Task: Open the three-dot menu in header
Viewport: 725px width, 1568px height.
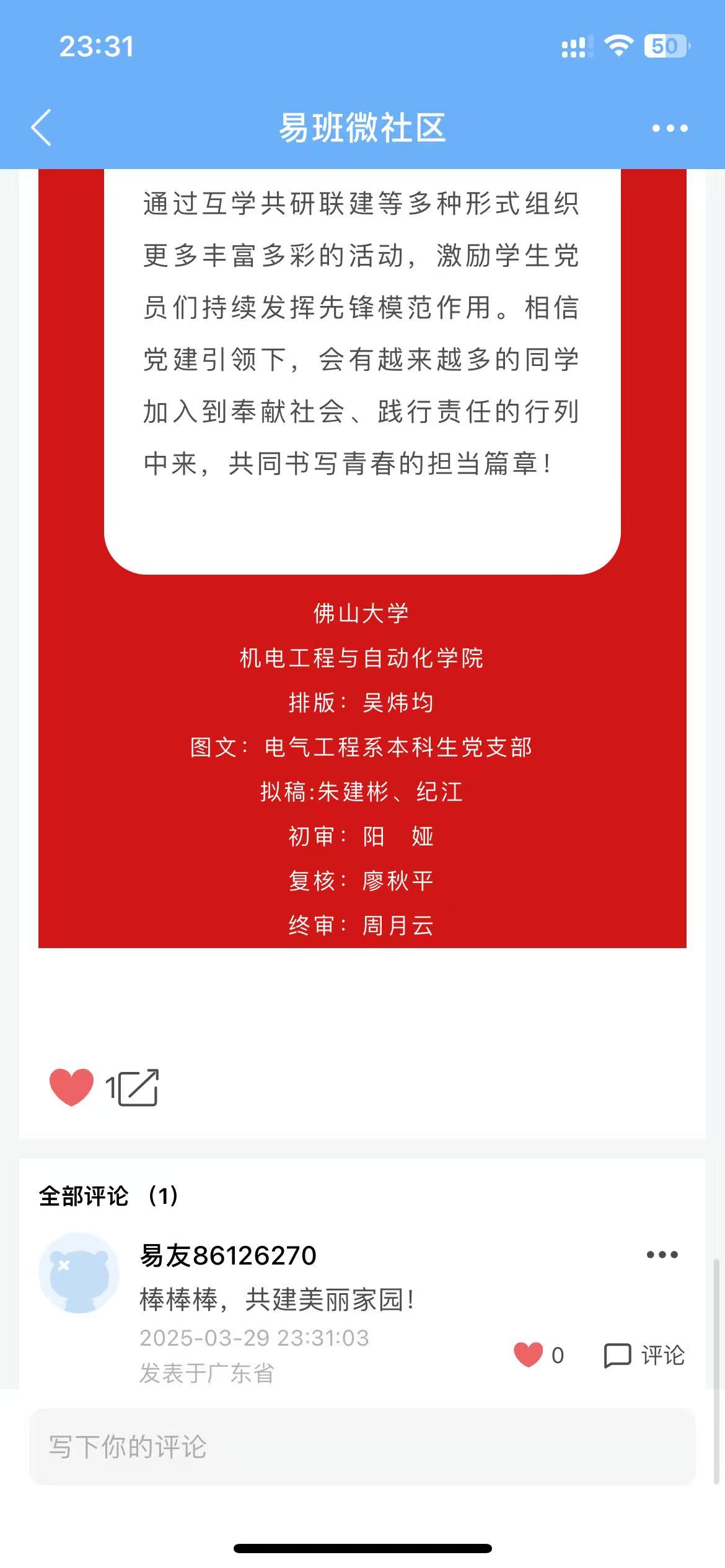Action: point(670,128)
